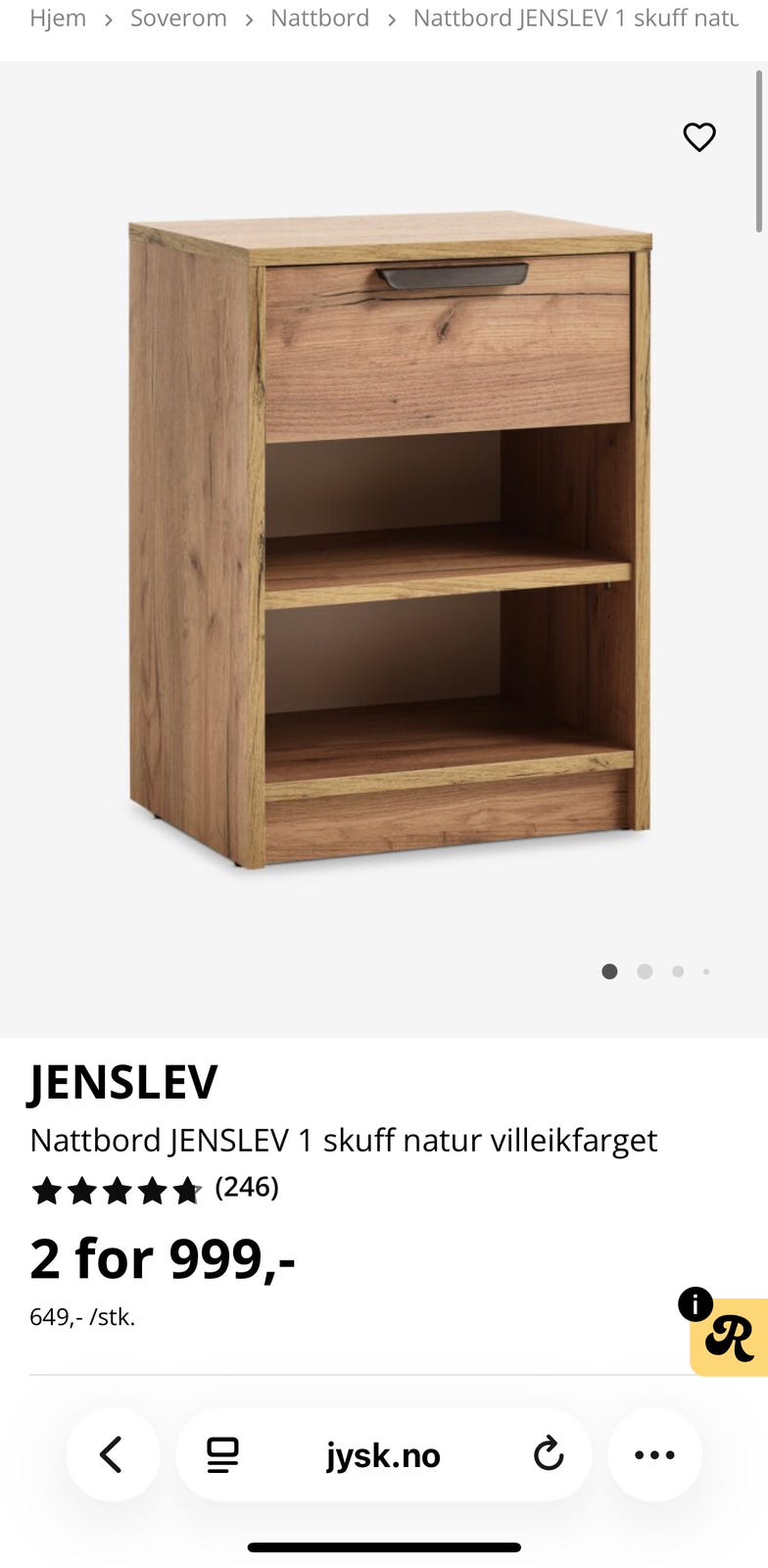Add JENSLEV nightstand to favorites
768x1568 pixels.
(699, 137)
